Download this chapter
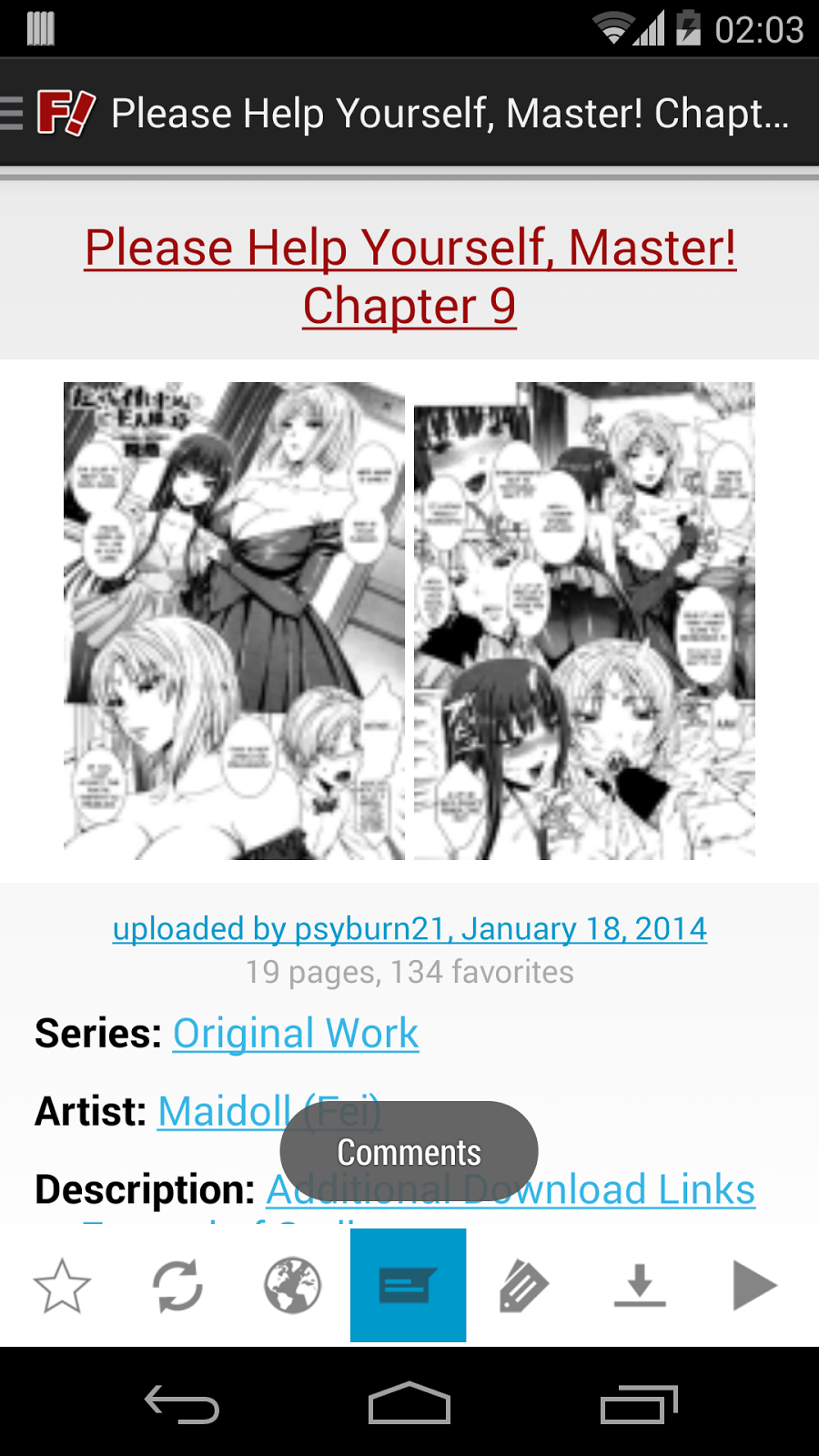The width and height of the screenshot is (819, 1456). point(640,1286)
